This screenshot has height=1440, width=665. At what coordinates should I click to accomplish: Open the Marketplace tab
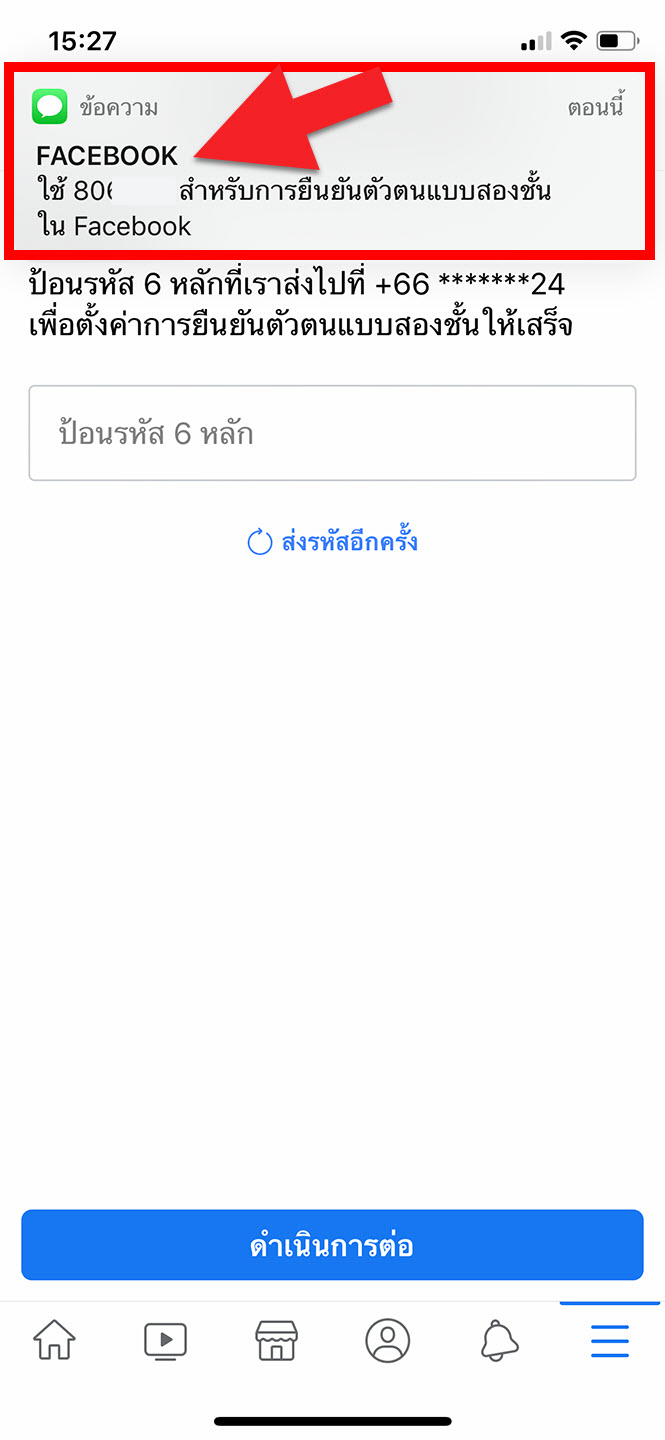(276, 1339)
